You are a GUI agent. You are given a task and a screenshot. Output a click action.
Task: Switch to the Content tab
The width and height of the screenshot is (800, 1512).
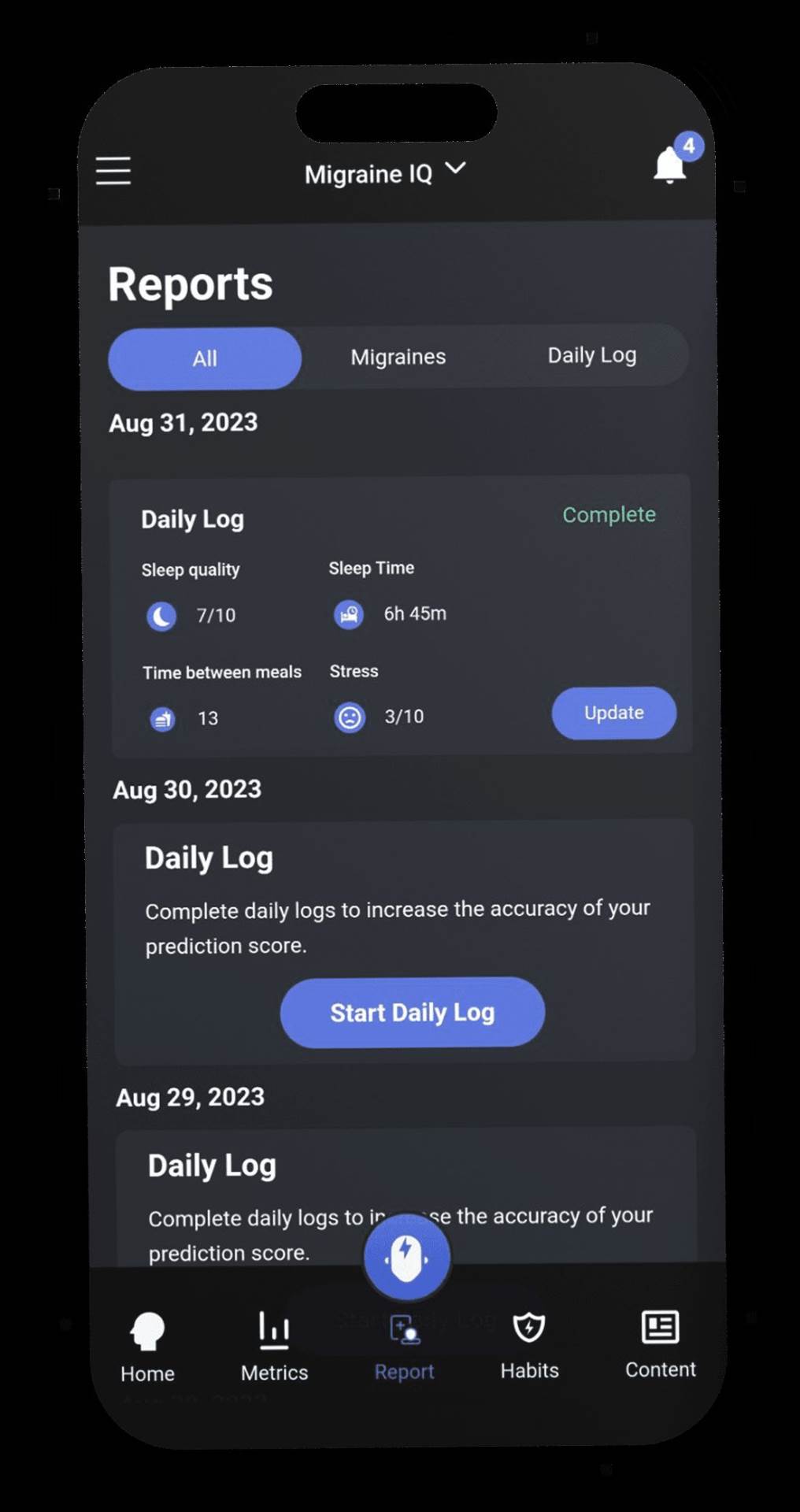660,1344
